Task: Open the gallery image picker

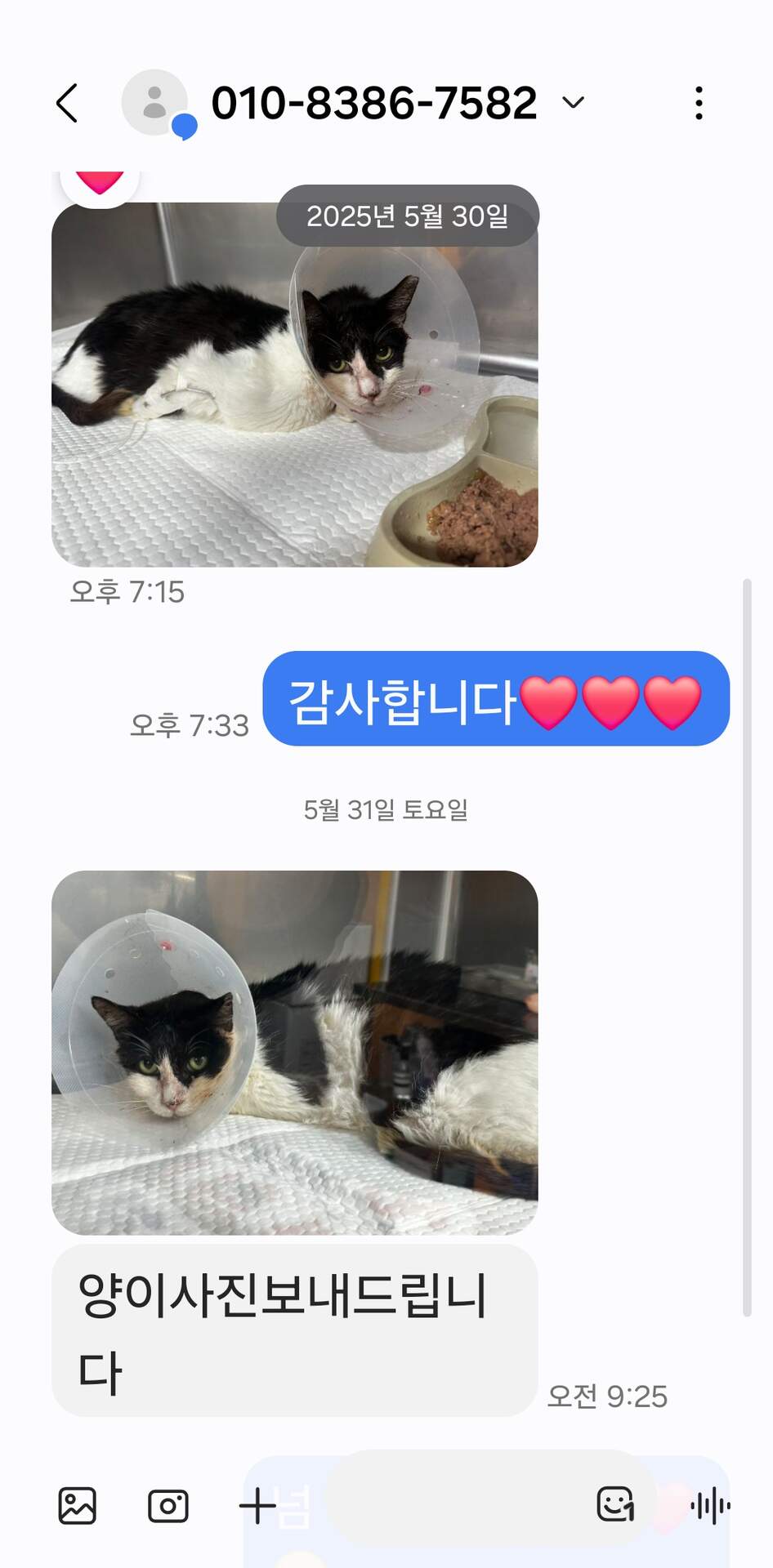Action: click(78, 1505)
